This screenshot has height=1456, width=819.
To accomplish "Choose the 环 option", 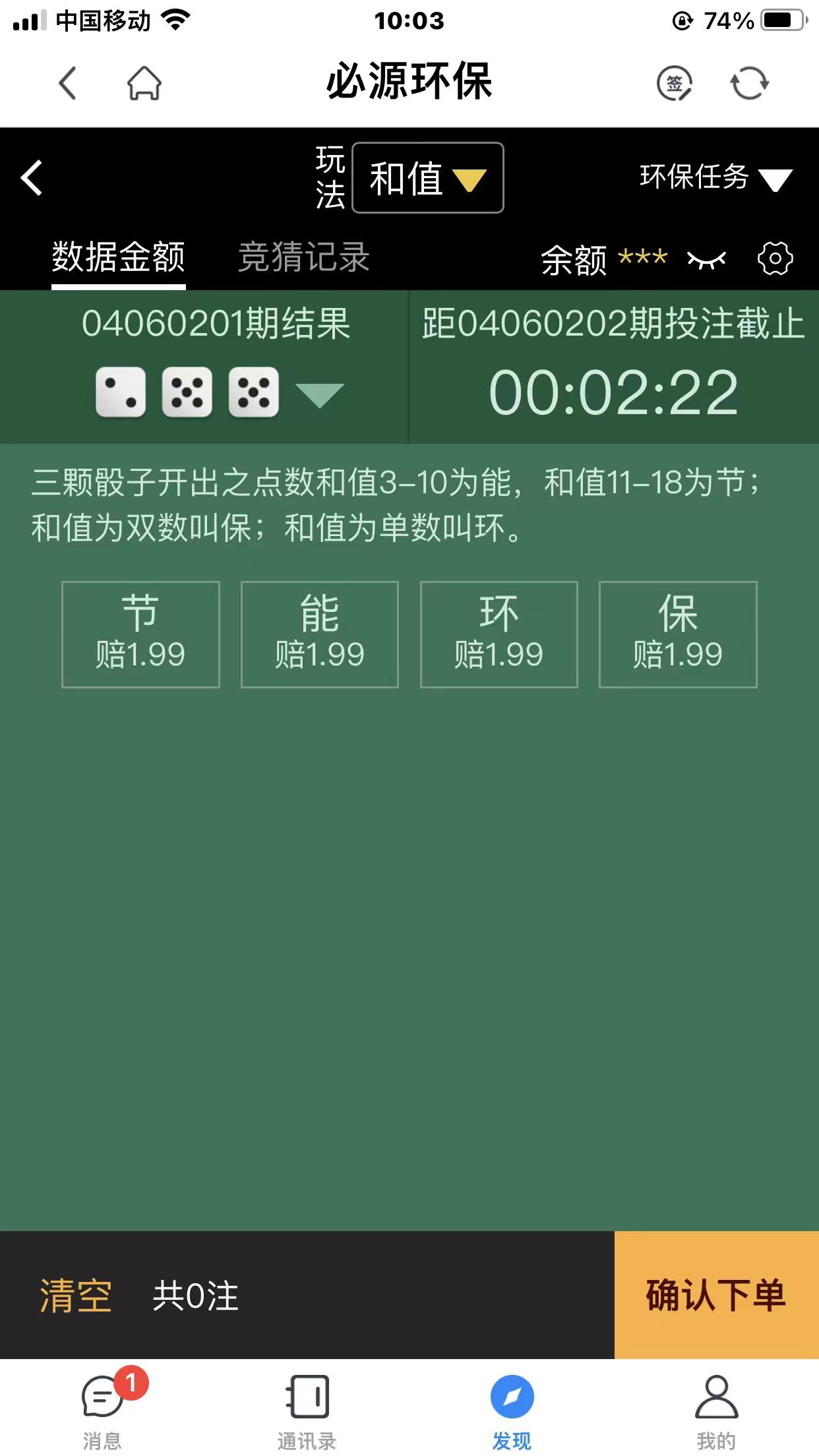I will click(x=499, y=634).
